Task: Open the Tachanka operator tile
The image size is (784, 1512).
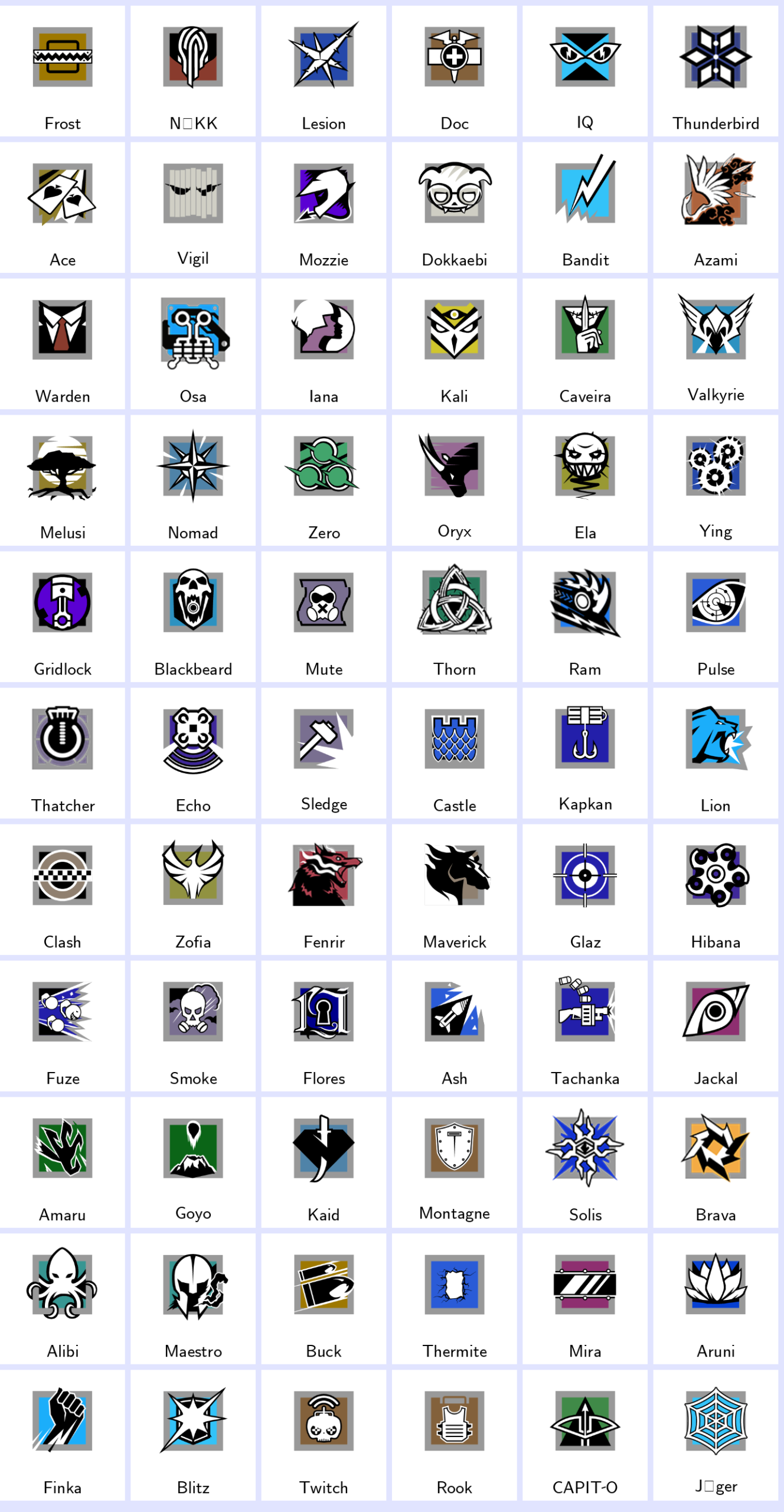Action: pyautogui.click(x=584, y=1027)
